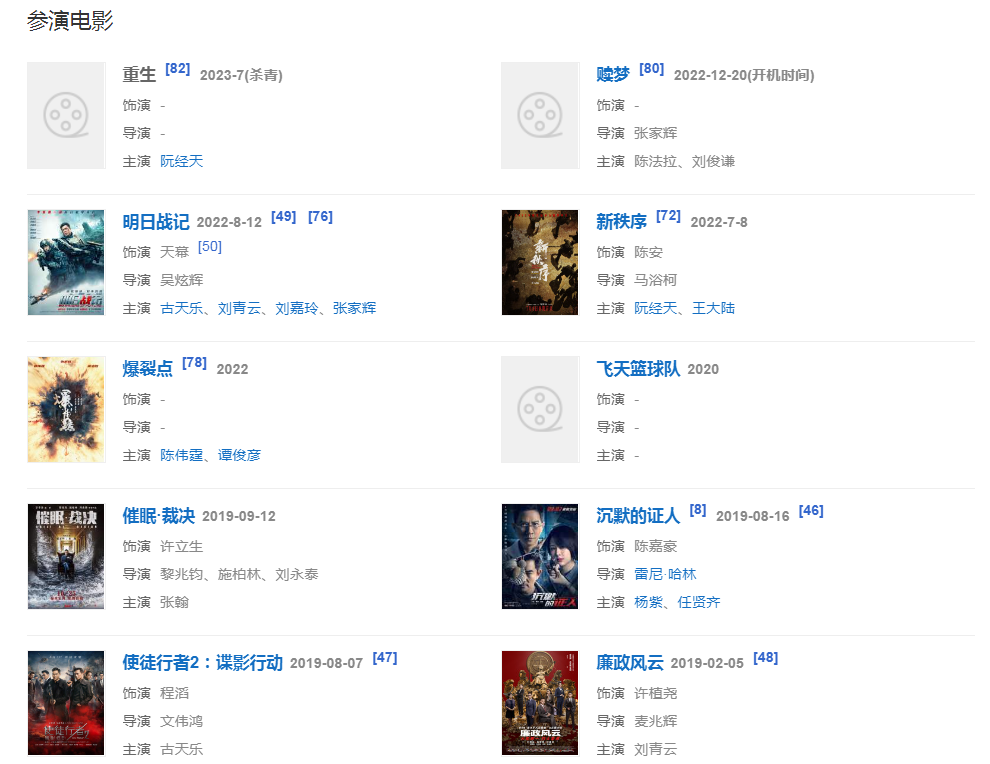Open the 明日战记 movie title link
Viewport: 990px width, 764px height.
pyautogui.click(x=155, y=222)
